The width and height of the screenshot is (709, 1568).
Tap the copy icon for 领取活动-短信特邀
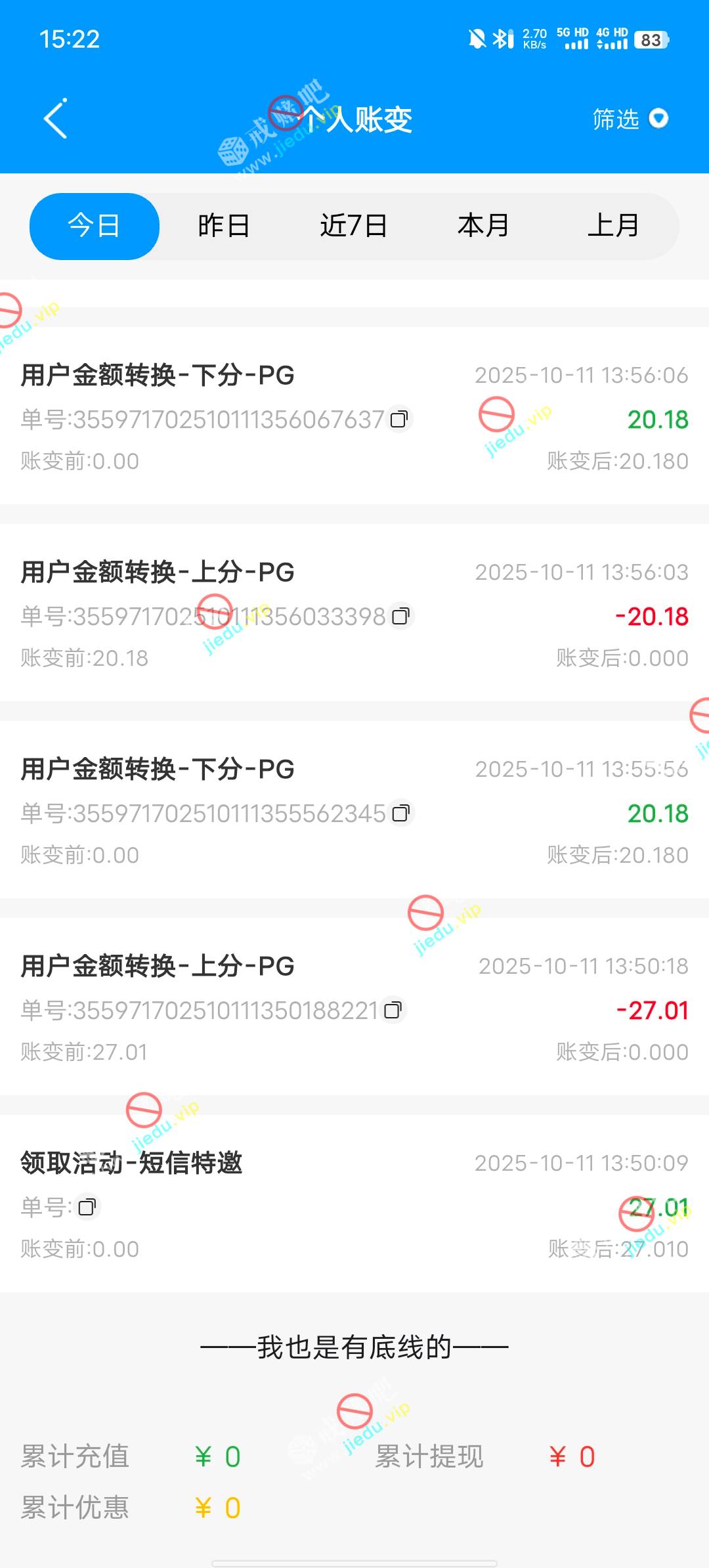tap(87, 1207)
